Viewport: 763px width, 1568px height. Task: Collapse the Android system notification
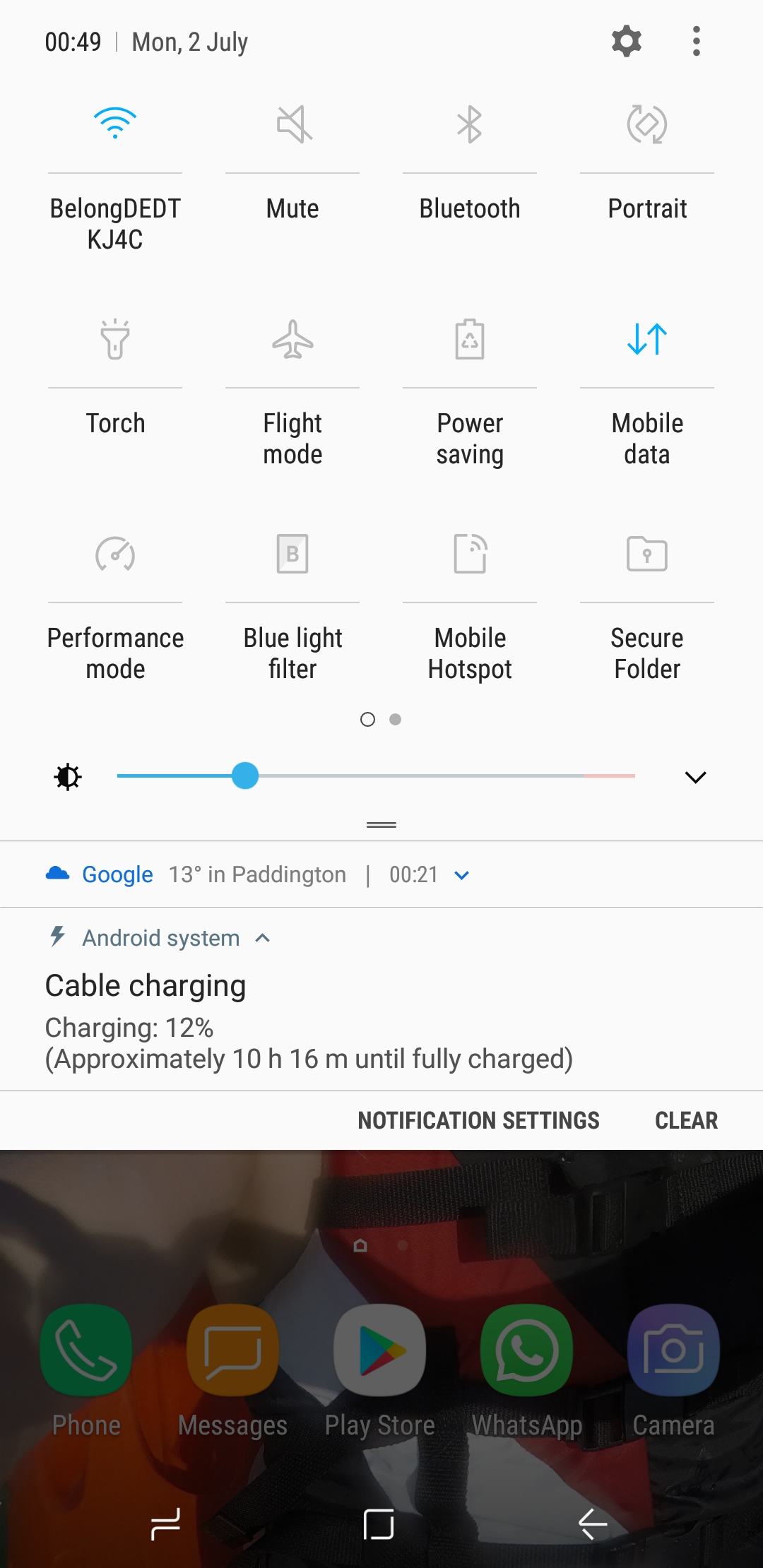(264, 938)
